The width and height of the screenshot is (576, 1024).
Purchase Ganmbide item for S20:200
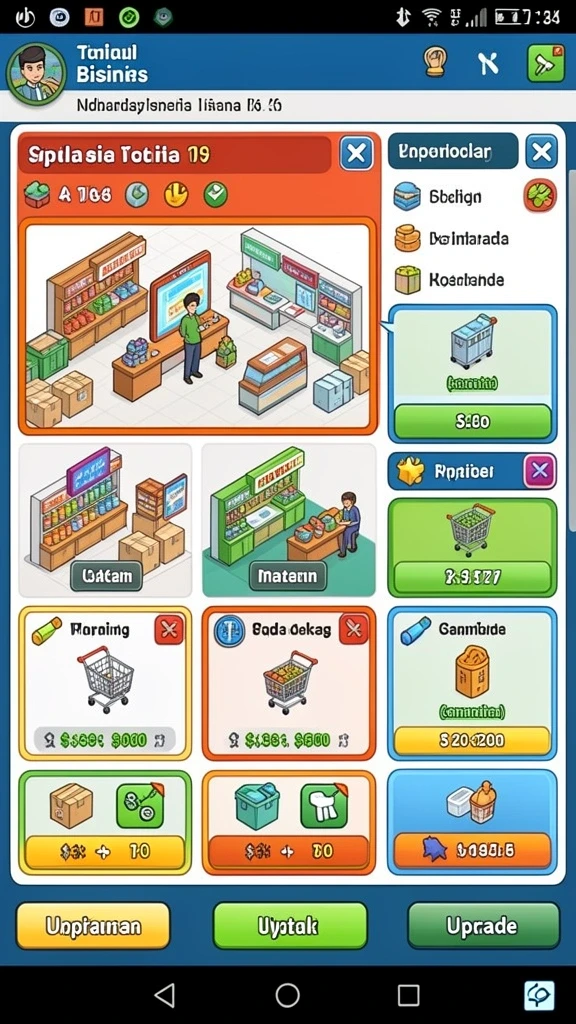click(x=472, y=741)
